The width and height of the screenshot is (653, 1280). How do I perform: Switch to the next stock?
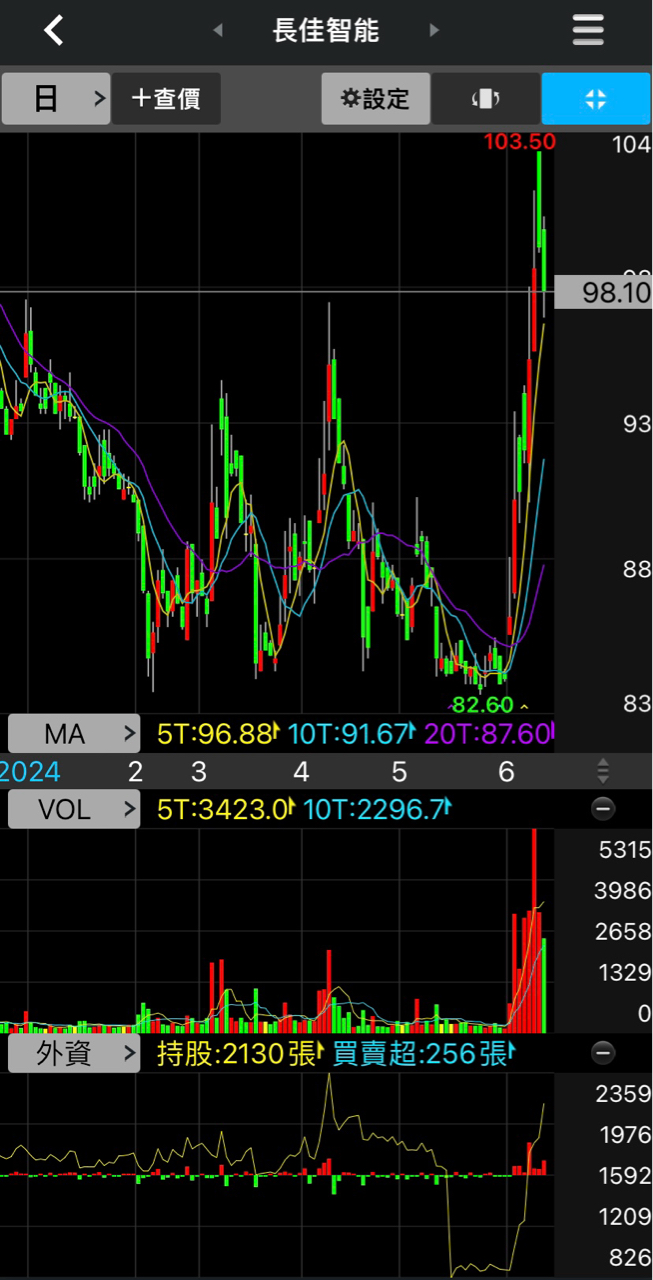tap(434, 31)
